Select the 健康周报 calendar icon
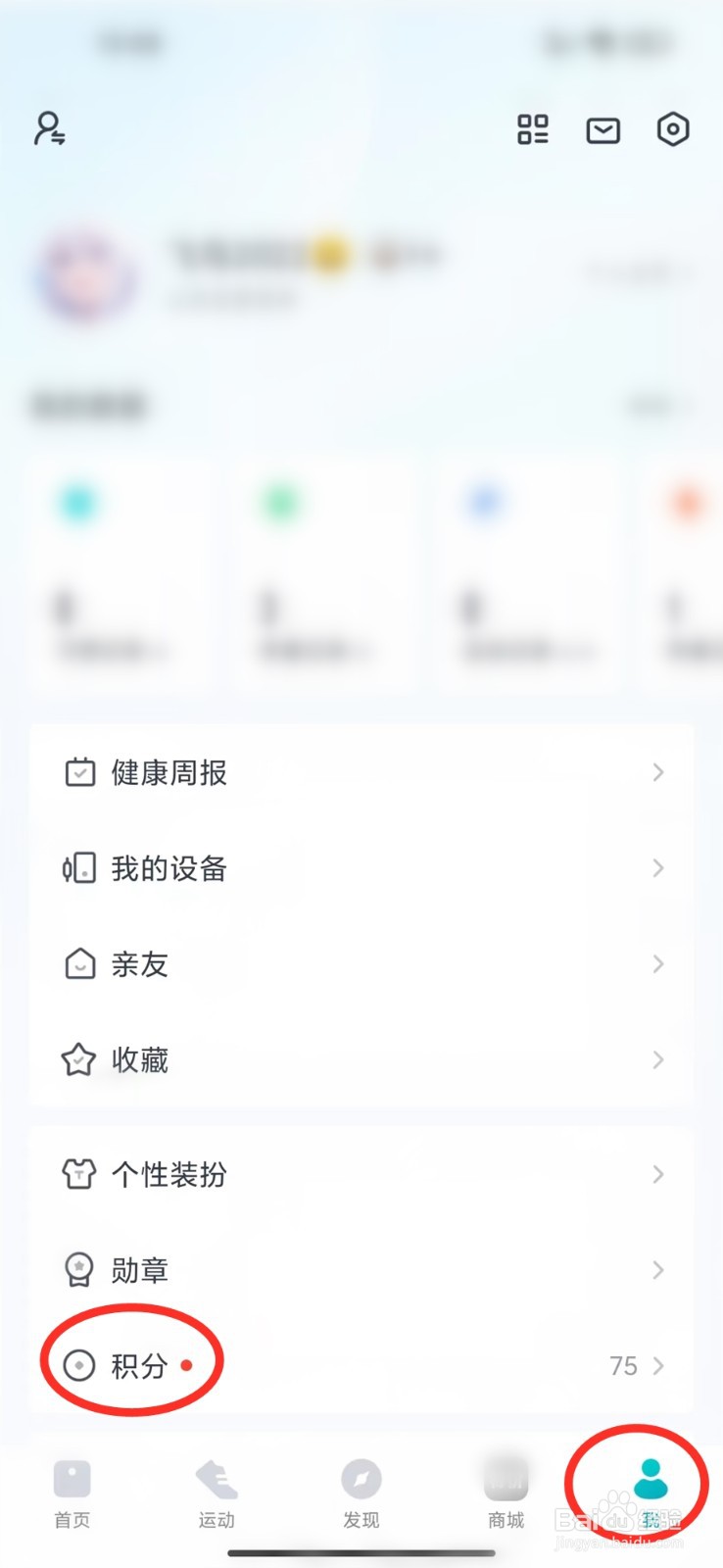The height and width of the screenshot is (1568, 723). coord(80,771)
